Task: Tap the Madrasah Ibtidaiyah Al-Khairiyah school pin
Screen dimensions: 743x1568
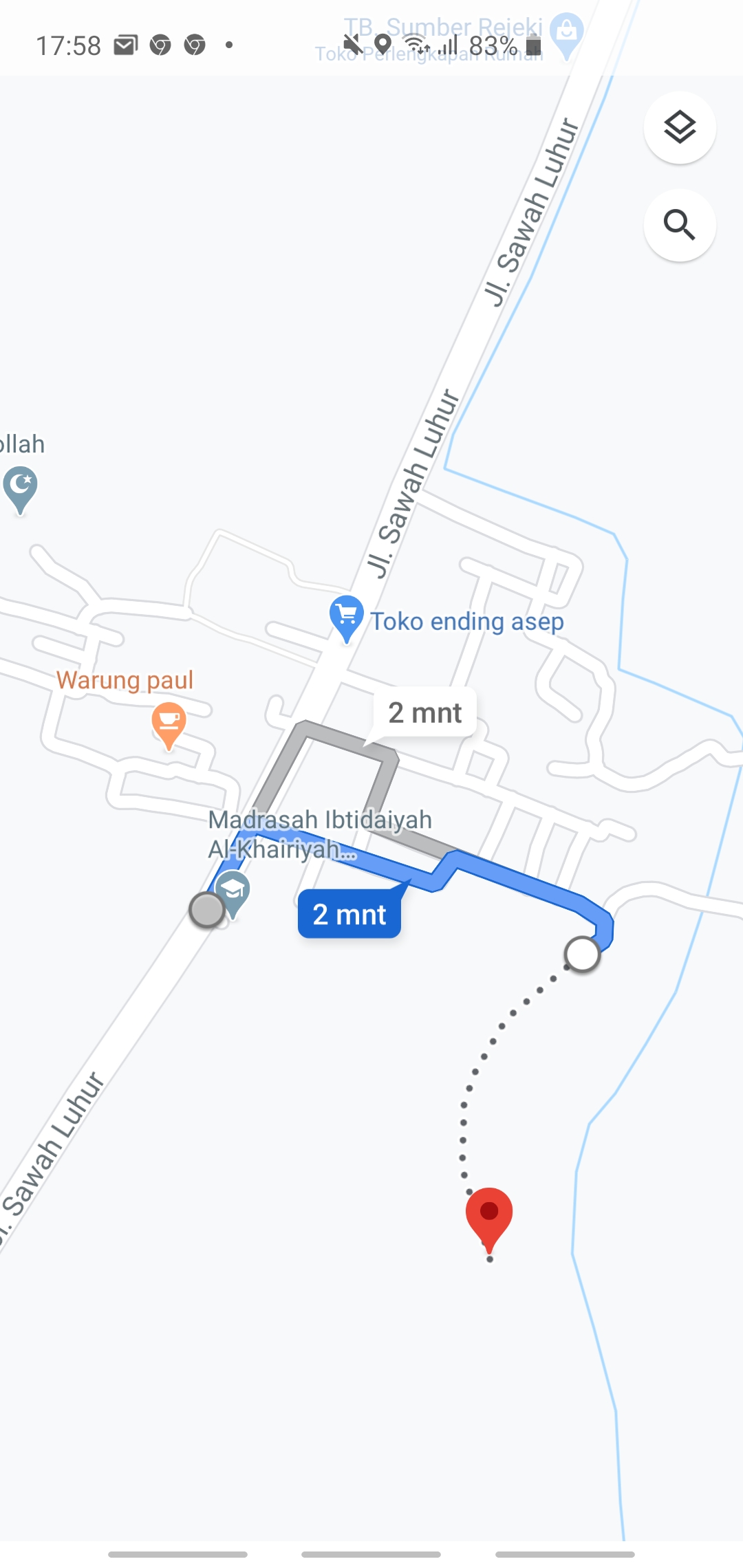Action: pyautogui.click(x=233, y=893)
